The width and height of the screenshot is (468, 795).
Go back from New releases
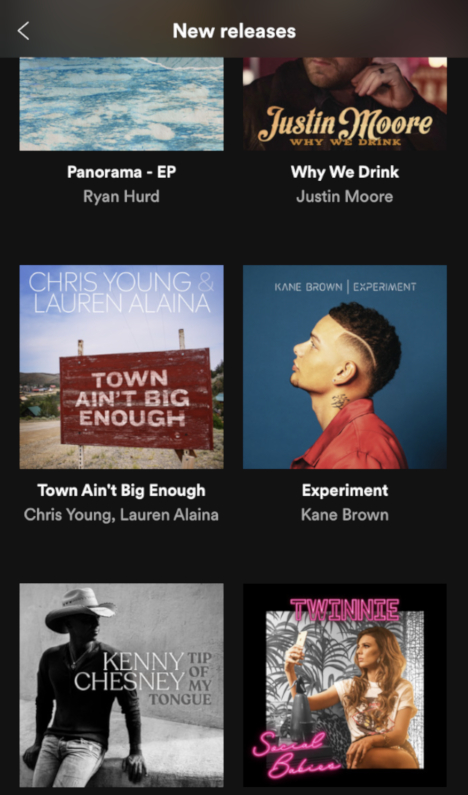(x=23, y=31)
